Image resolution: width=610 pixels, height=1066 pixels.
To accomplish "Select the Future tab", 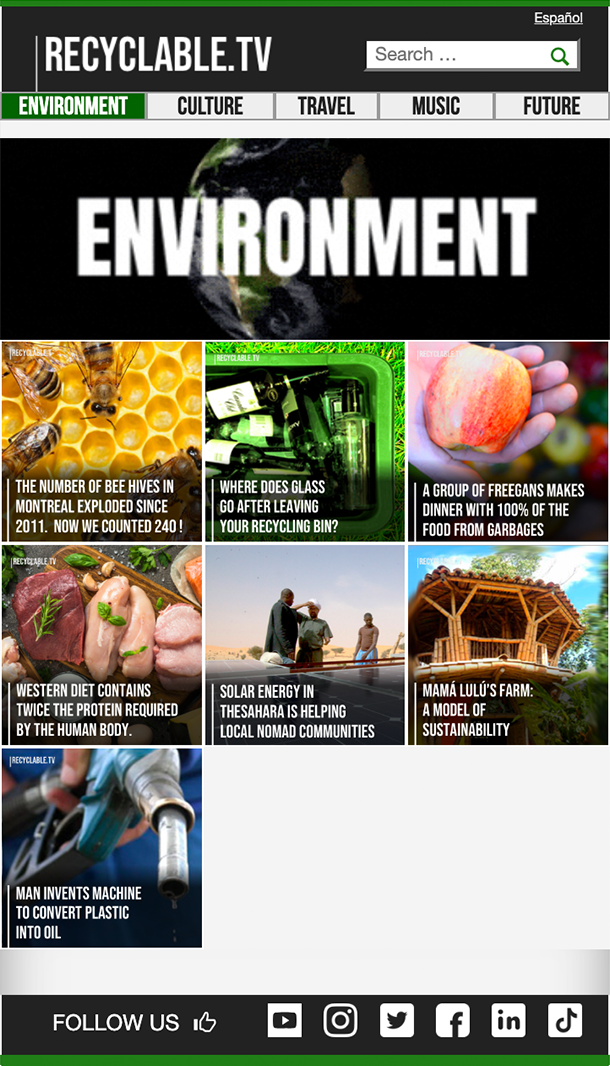I will coord(551,106).
